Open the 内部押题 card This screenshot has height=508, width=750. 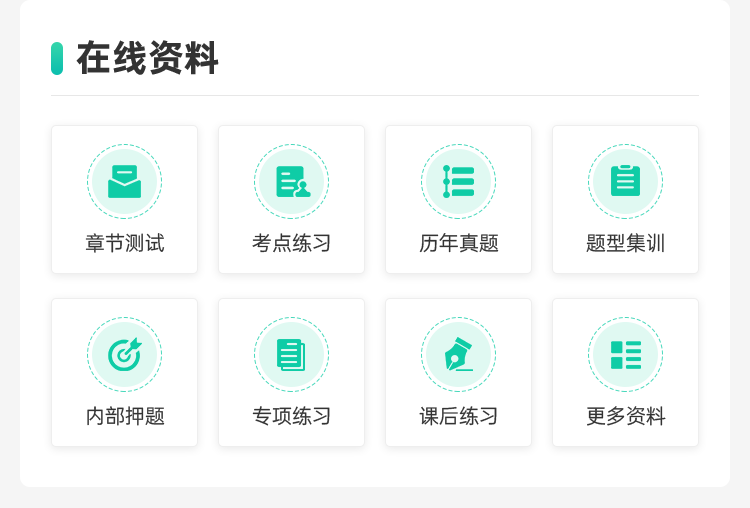(x=124, y=372)
